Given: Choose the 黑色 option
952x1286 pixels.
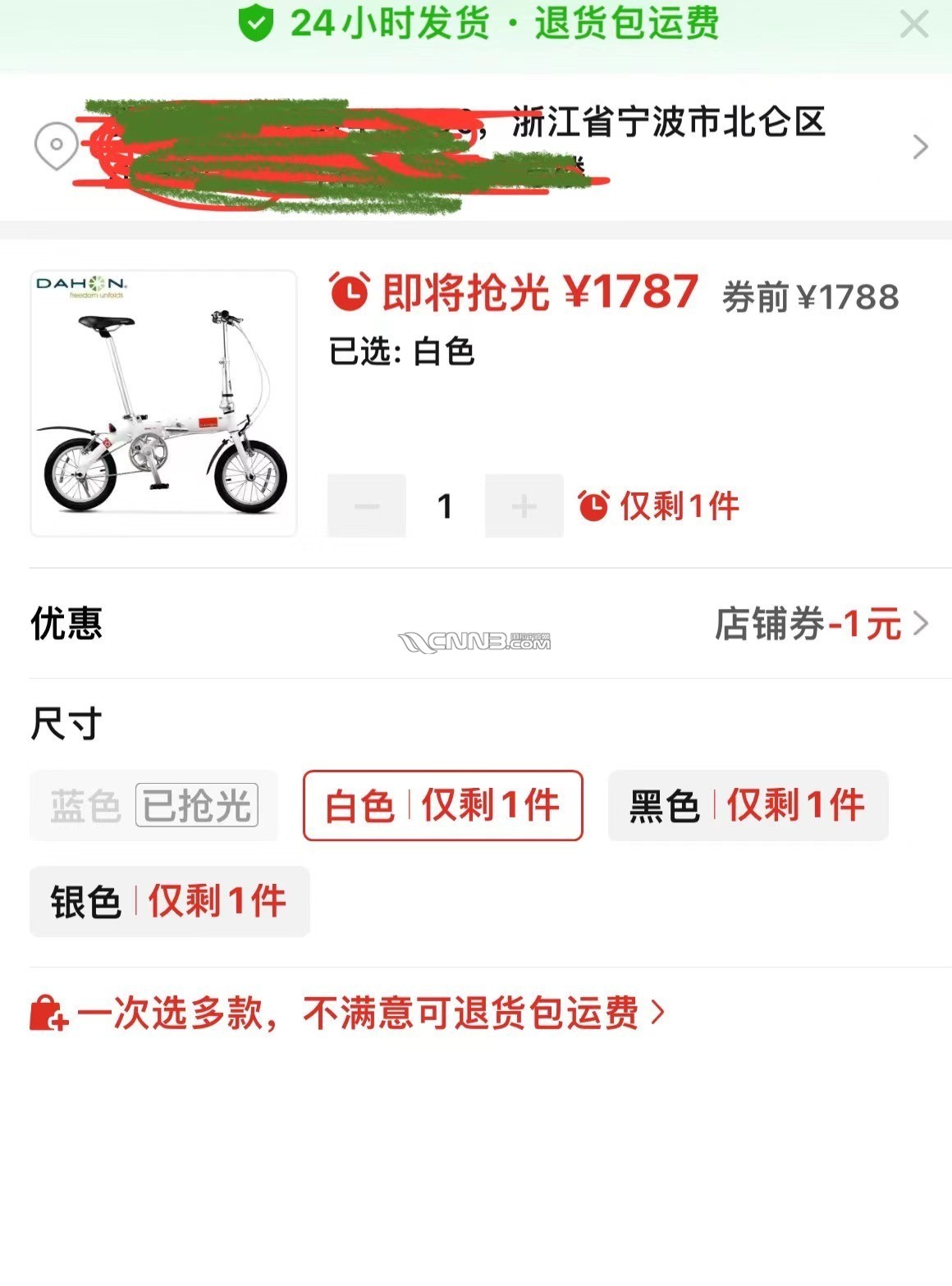Looking at the screenshot, I should click(x=748, y=806).
